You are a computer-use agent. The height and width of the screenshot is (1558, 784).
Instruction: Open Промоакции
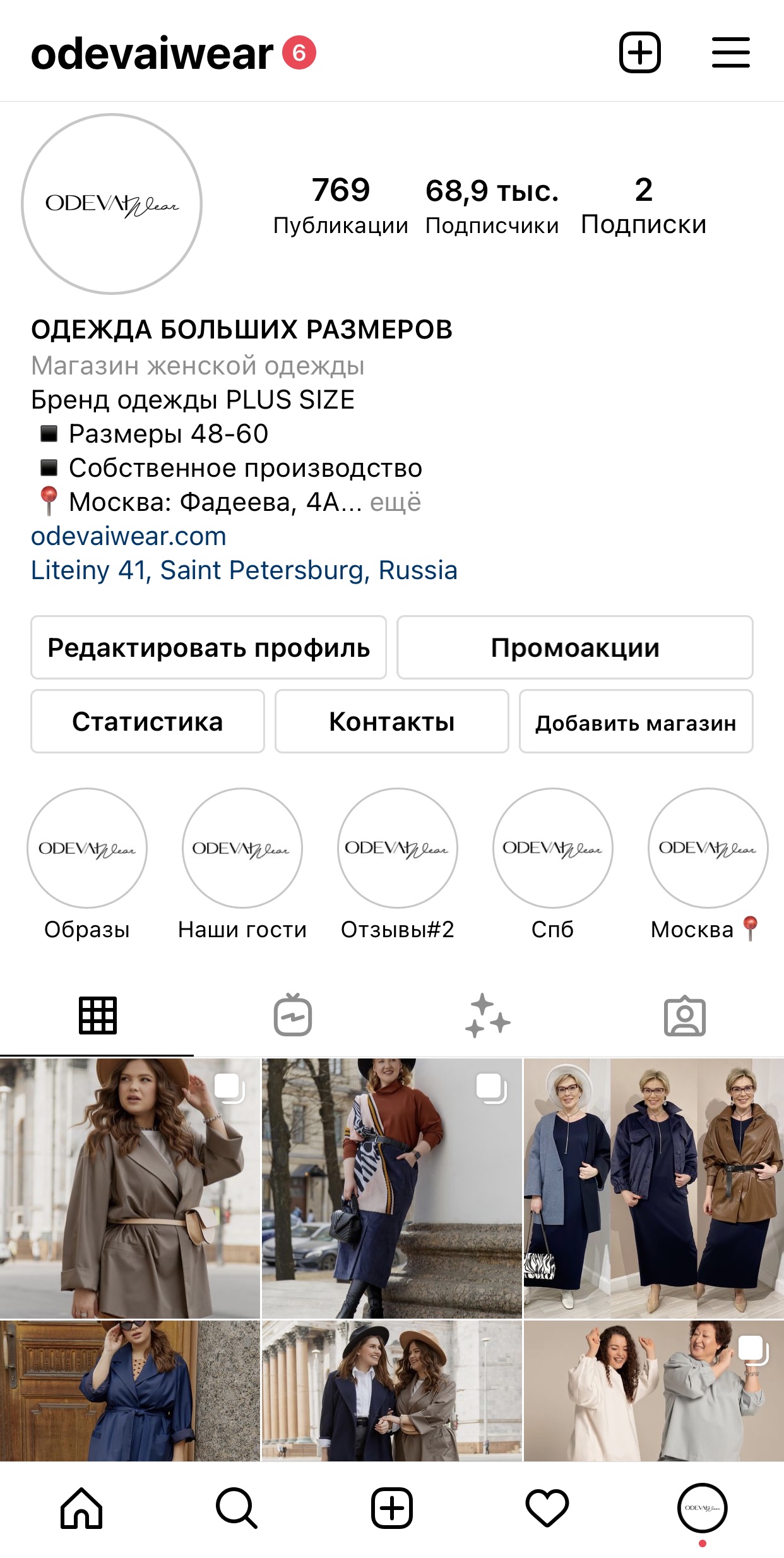coord(574,648)
